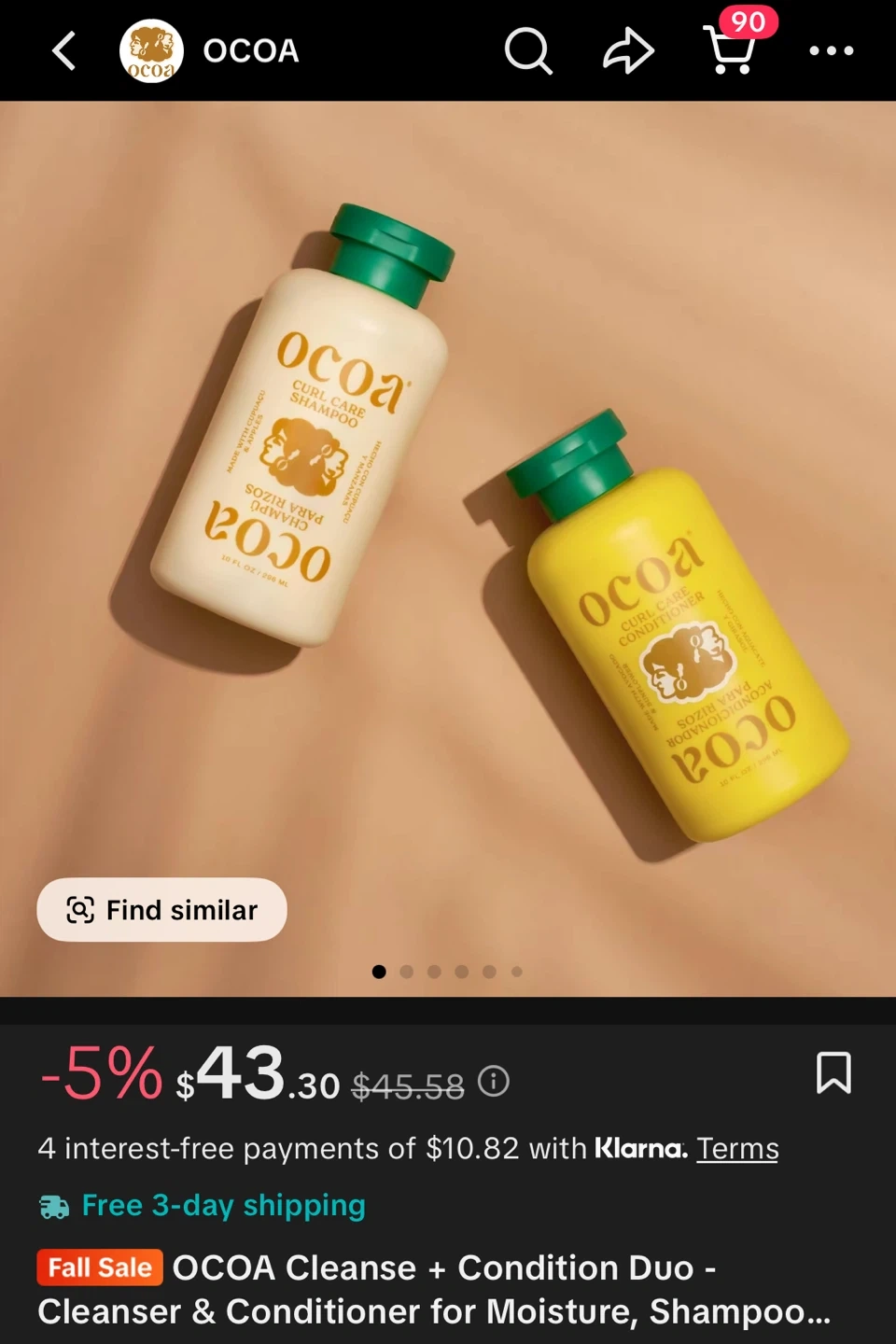Share this product
Image resolution: width=896 pixels, height=1344 pixels.
click(628, 50)
